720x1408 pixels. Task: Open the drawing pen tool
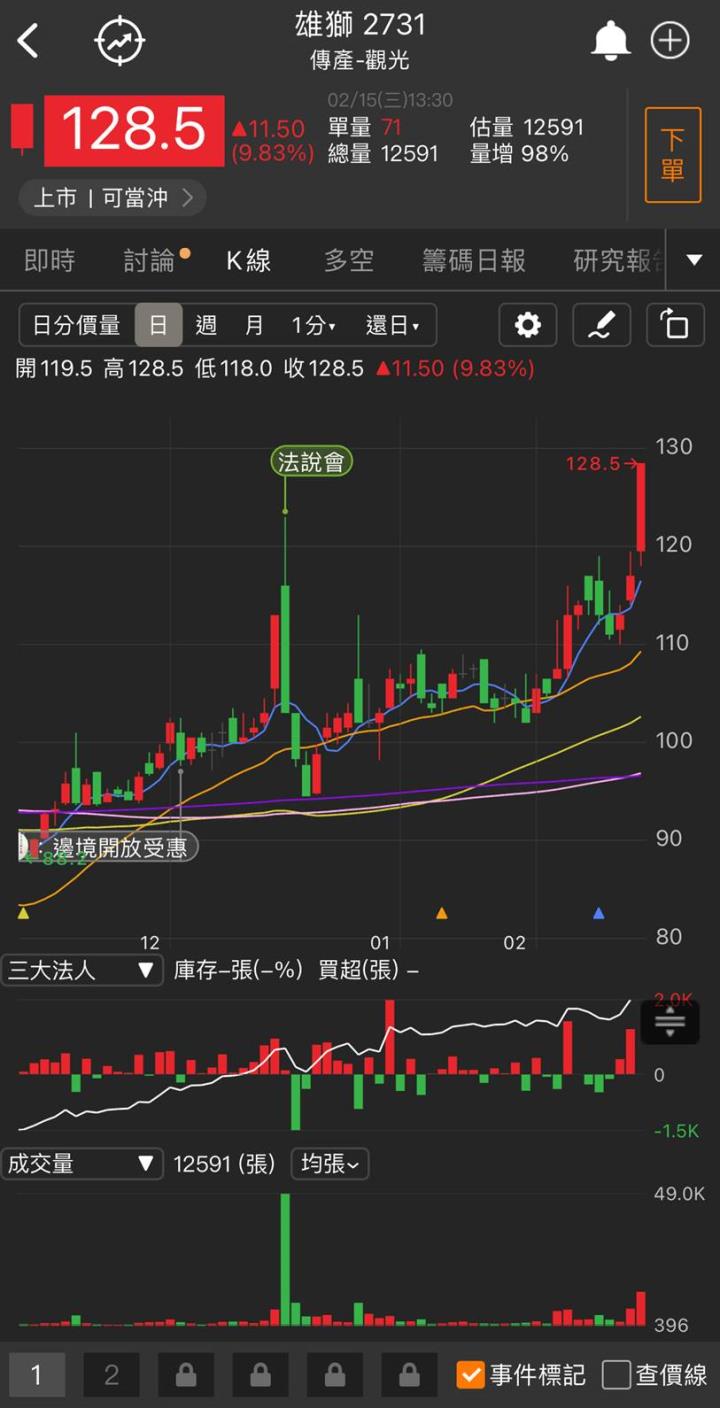tap(601, 325)
